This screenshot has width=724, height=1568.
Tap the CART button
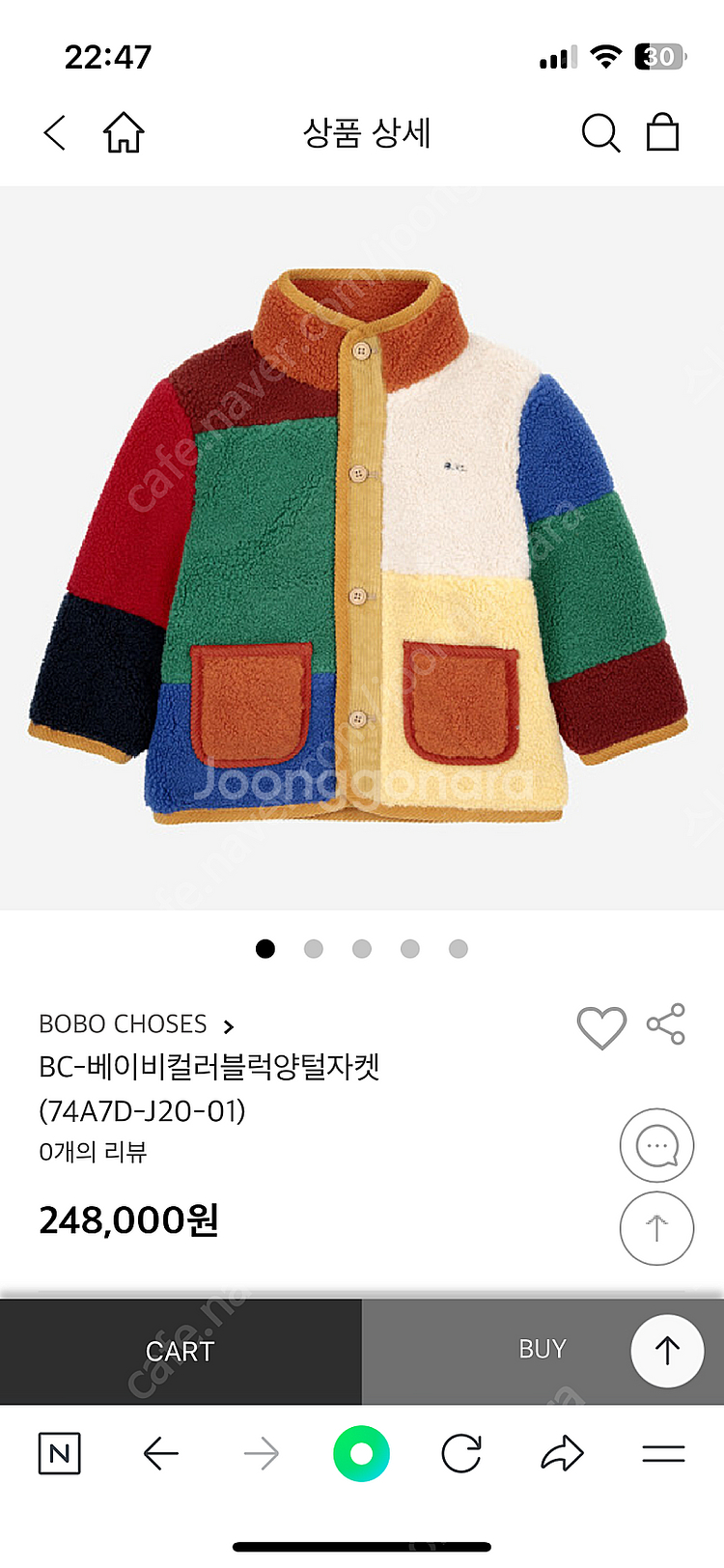coord(180,1351)
